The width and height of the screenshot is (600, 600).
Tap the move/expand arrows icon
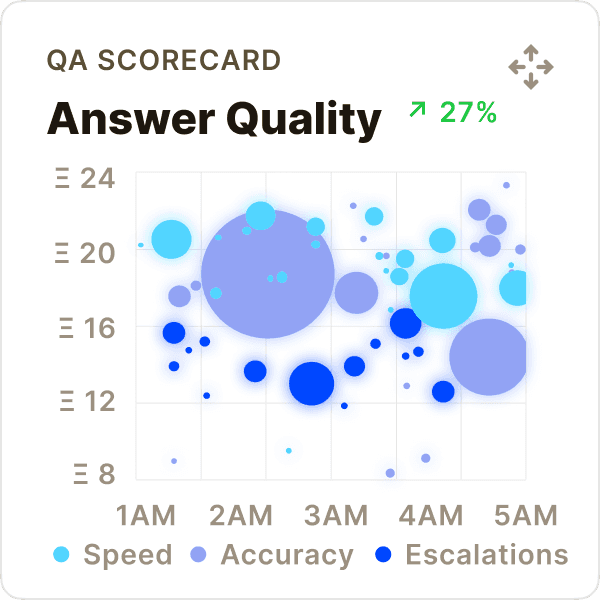[531, 67]
